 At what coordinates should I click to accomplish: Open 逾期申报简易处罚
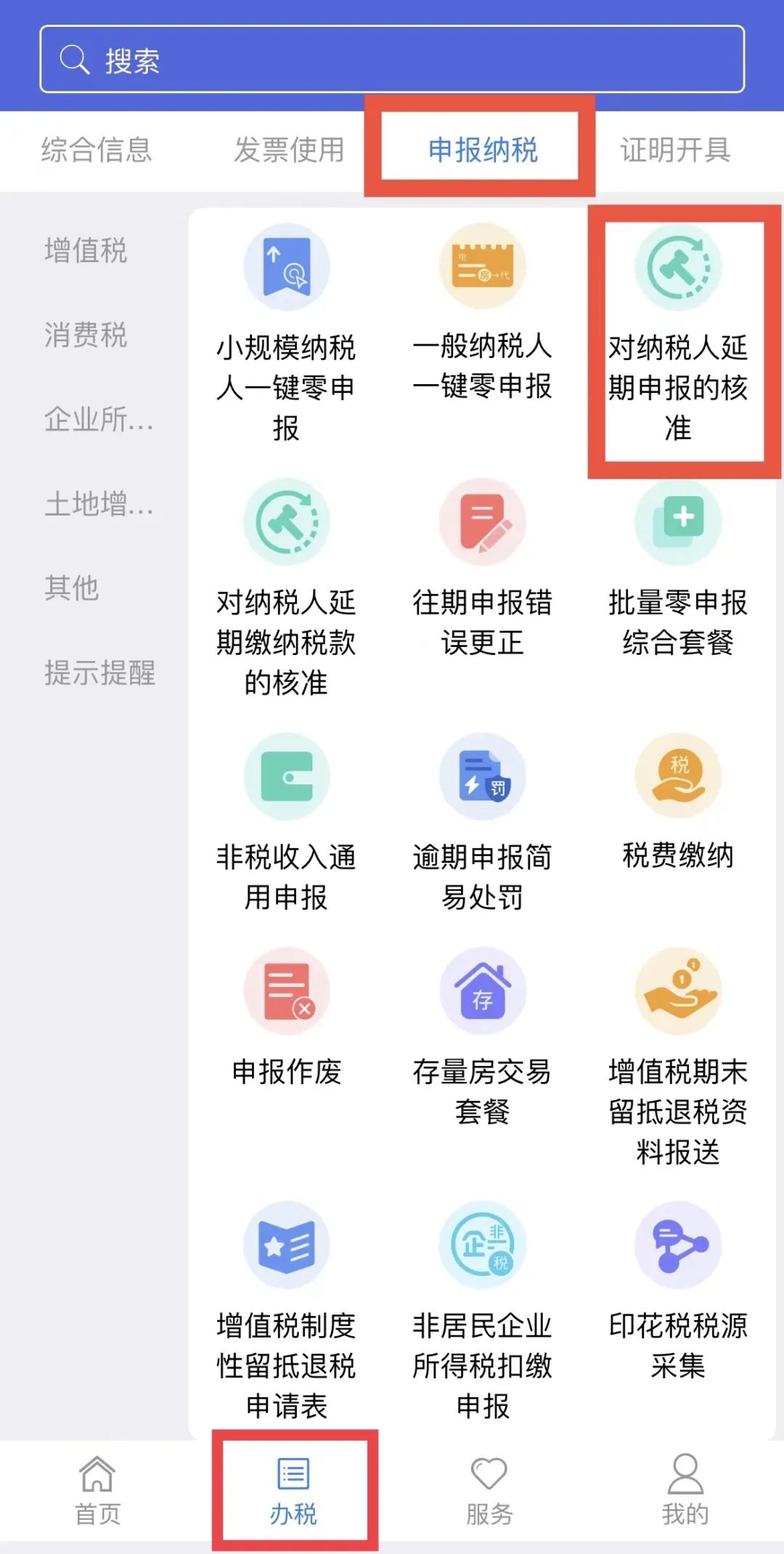coord(483,823)
